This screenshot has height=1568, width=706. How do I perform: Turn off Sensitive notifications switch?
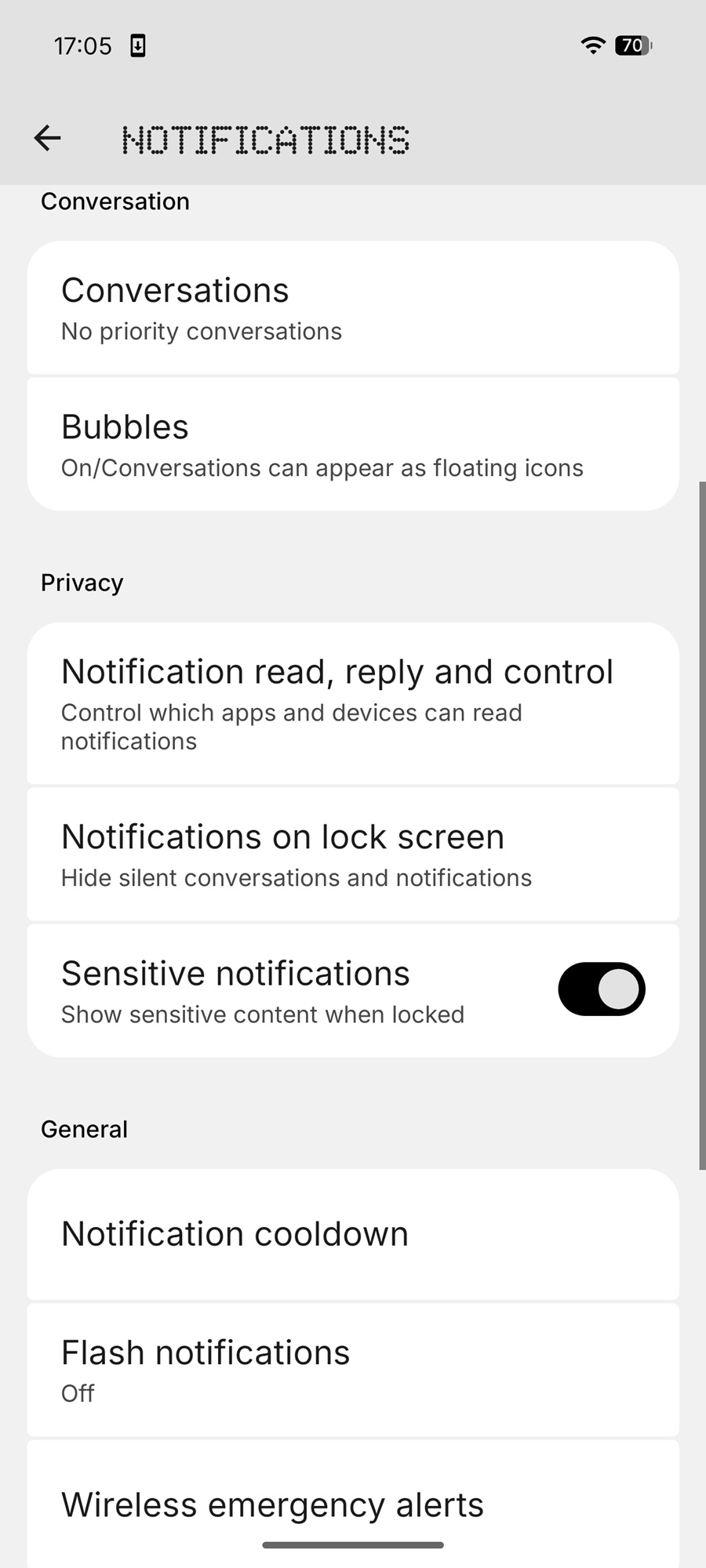coord(601,989)
